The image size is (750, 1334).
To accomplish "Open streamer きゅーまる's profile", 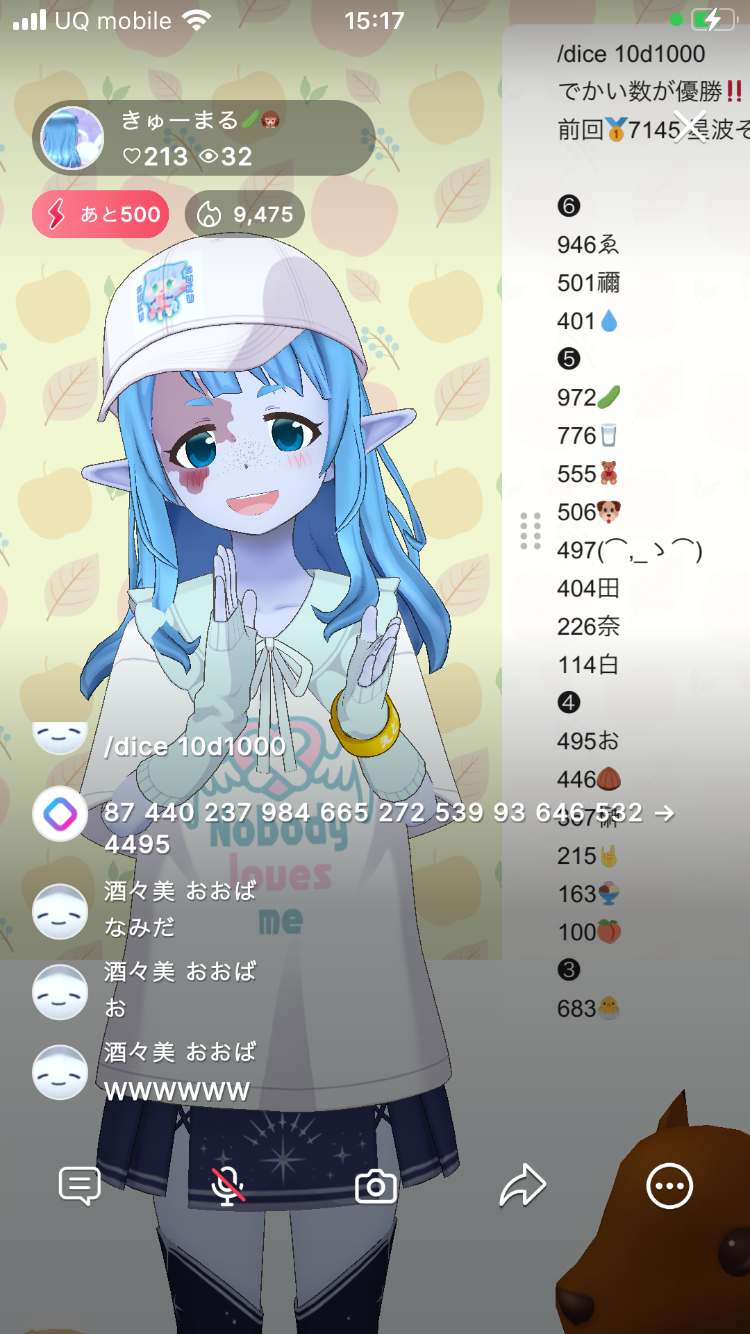I will click(72, 138).
